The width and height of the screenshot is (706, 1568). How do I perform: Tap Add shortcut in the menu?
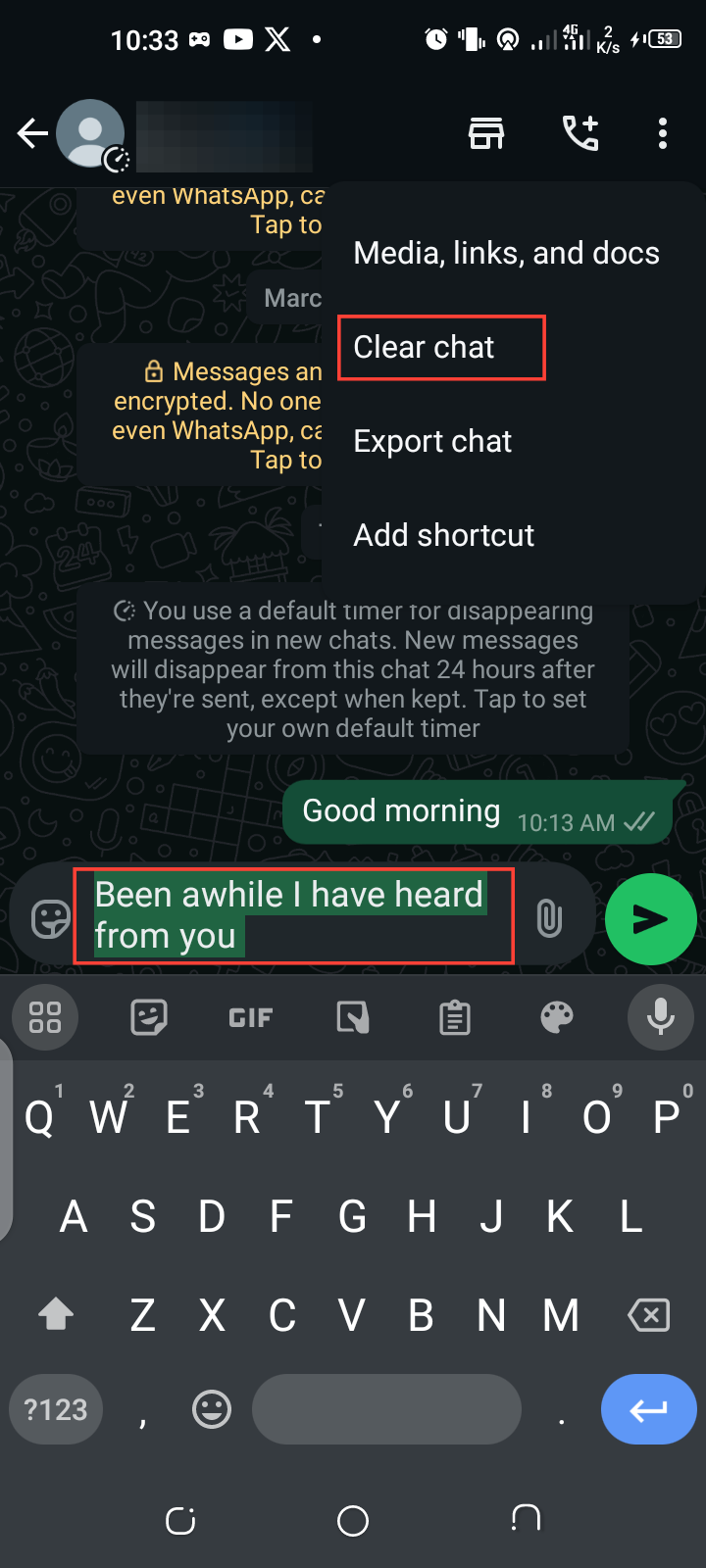[x=443, y=535]
